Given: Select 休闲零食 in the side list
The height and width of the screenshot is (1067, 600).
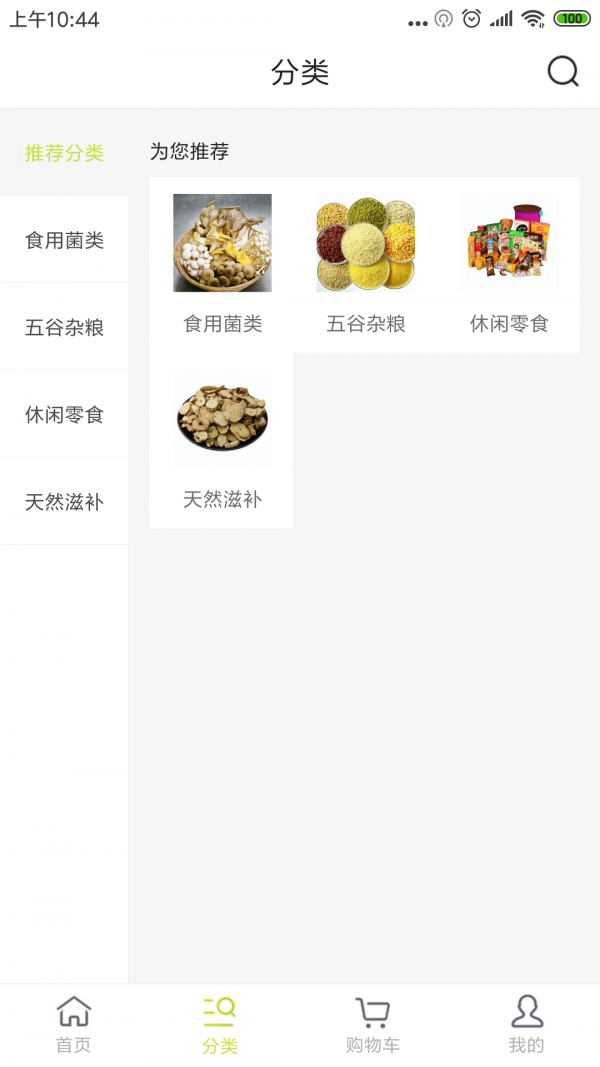Looking at the screenshot, I should pyautogui.click(x=64, y=414).
